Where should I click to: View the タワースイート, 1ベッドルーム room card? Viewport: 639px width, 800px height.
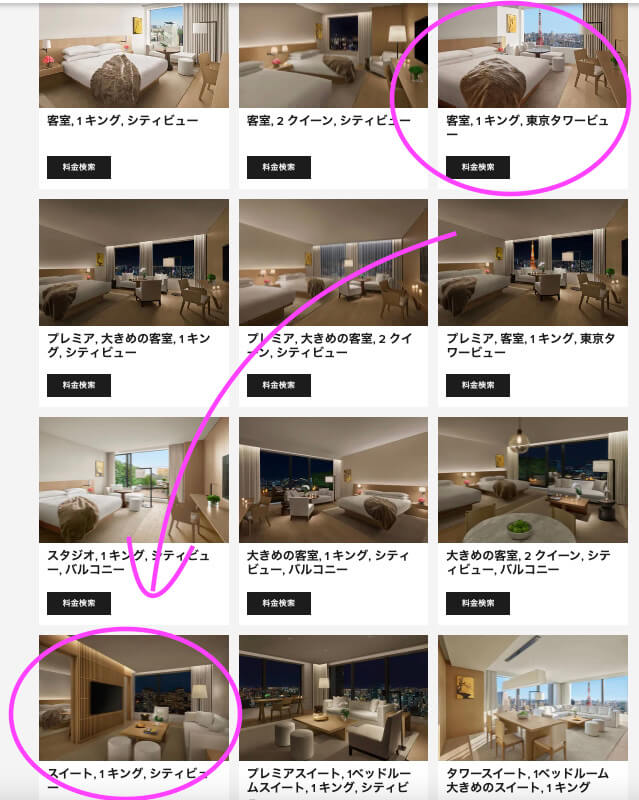pyautogui.click(x=533, y=698)
